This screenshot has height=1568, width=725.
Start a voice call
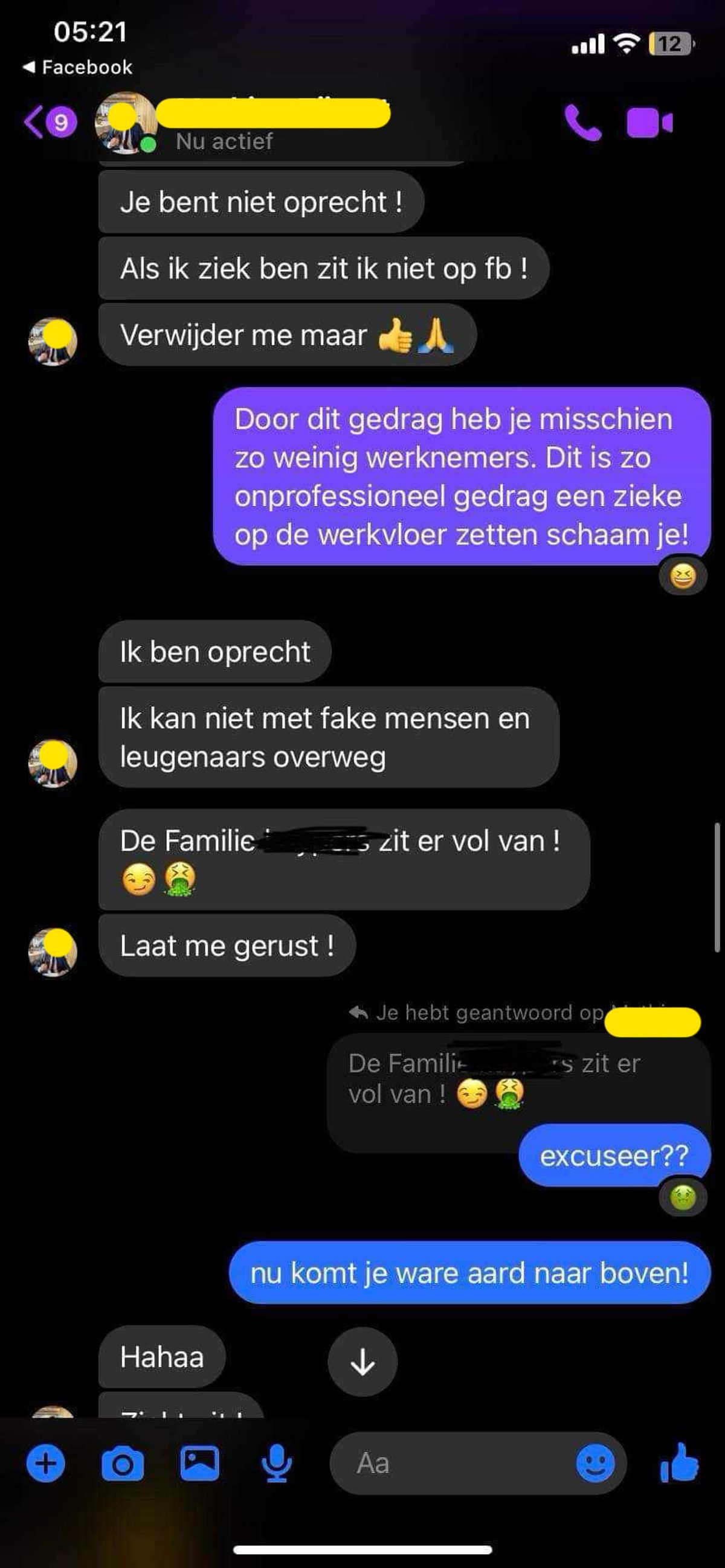[x=582, y=123]
